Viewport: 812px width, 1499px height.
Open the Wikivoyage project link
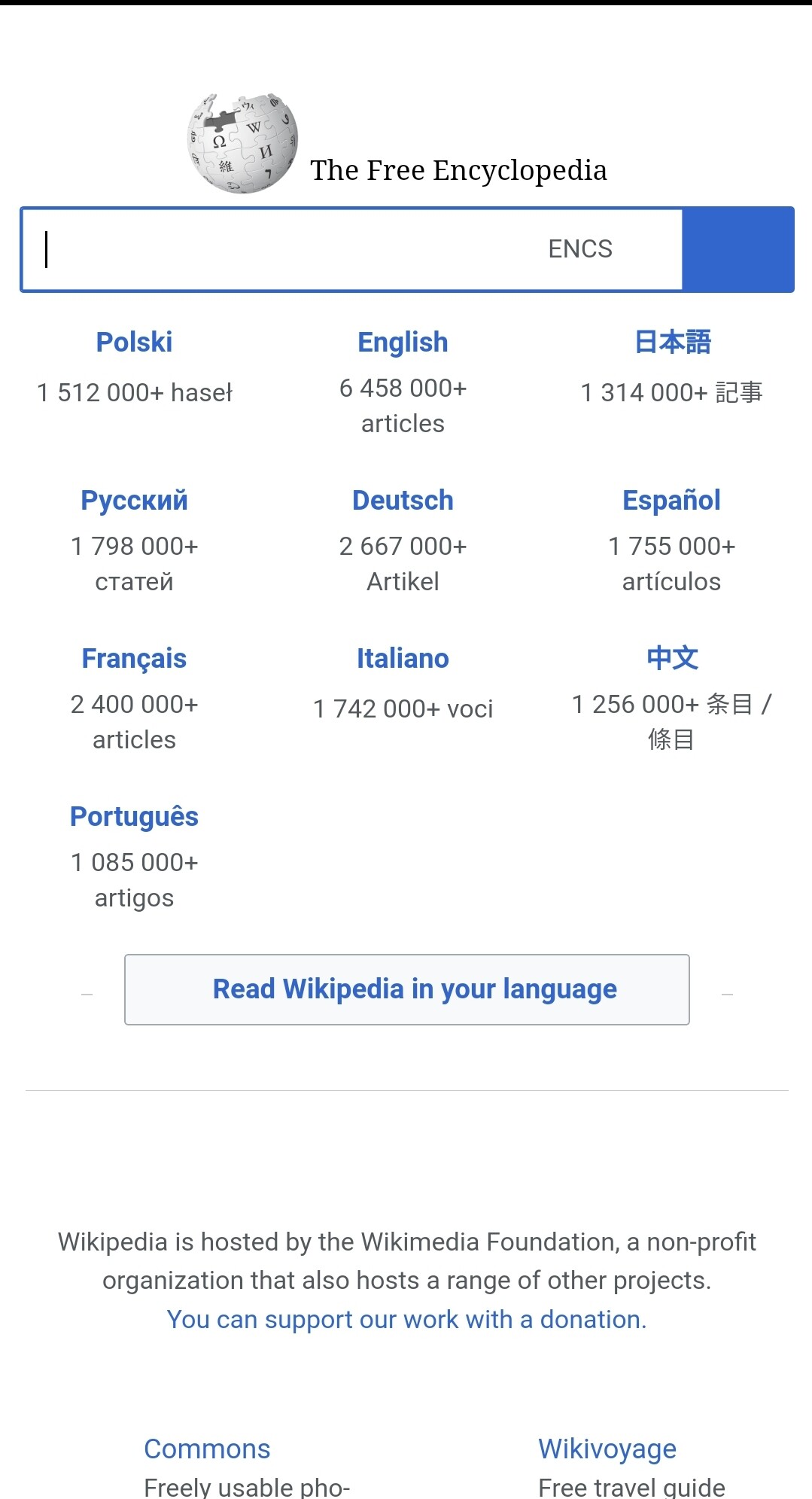607,1449
